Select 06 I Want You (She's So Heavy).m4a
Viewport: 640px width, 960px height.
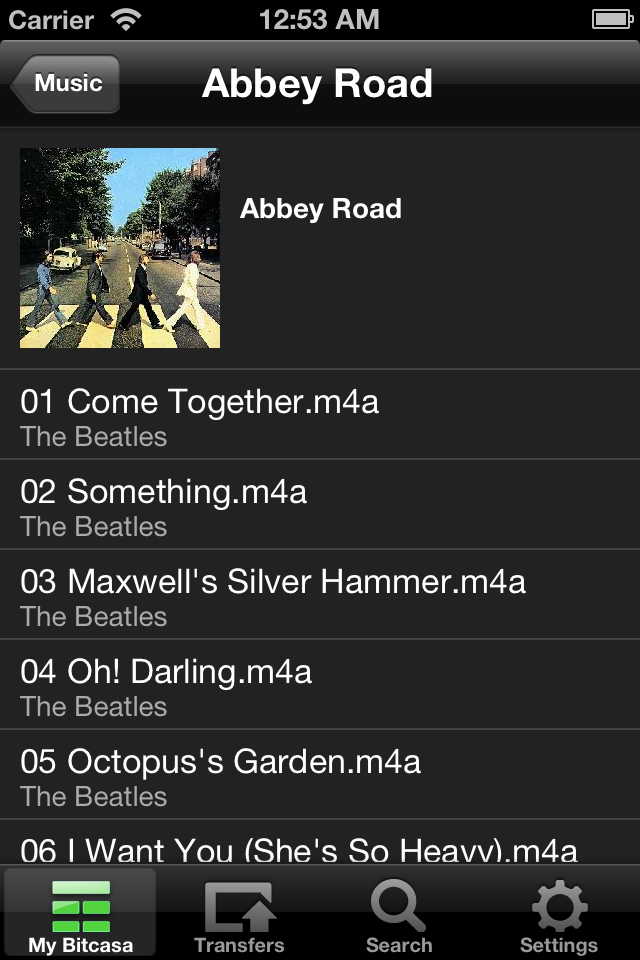pos(320,848)
